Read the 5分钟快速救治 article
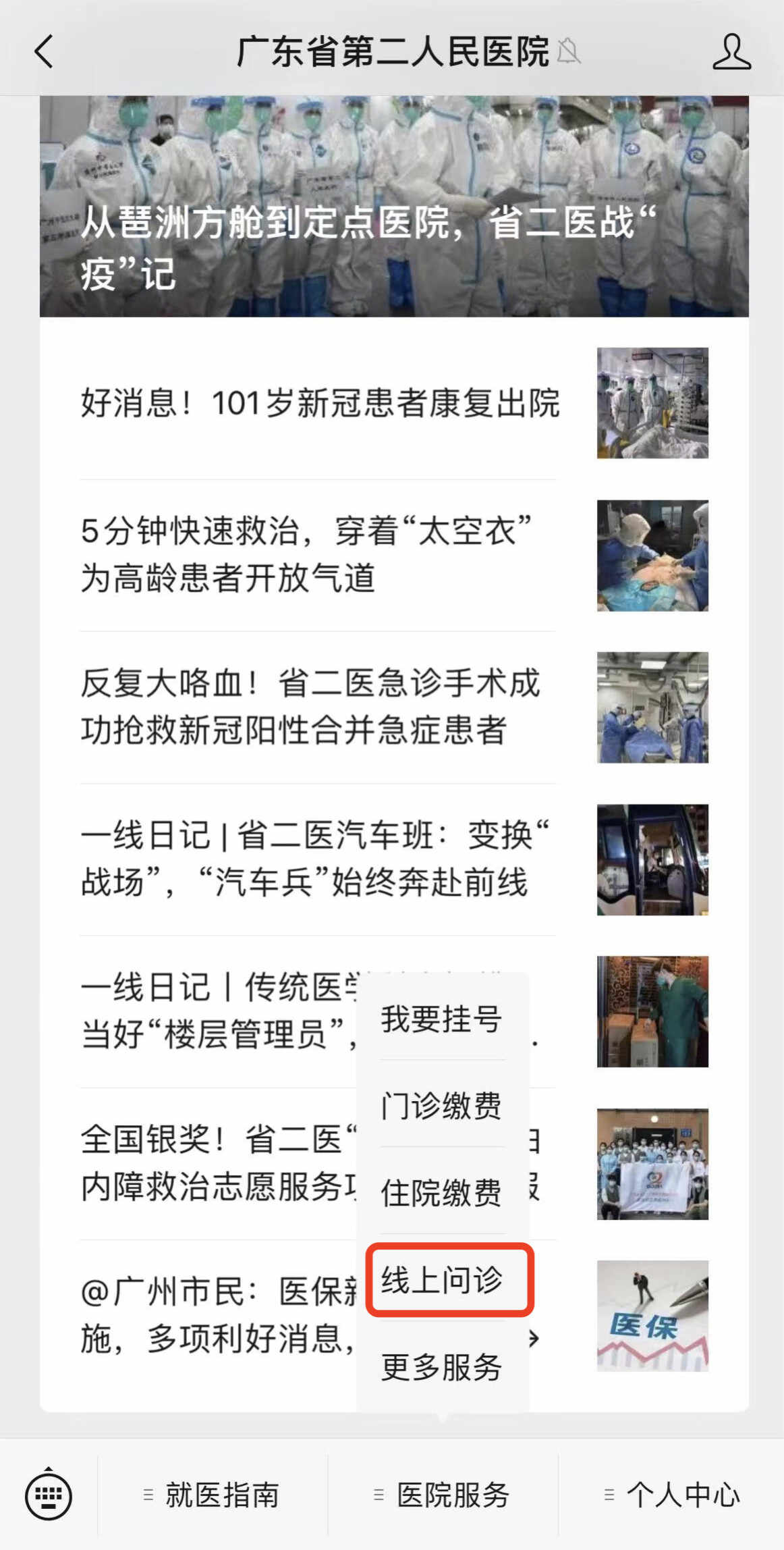 (306, 554)
